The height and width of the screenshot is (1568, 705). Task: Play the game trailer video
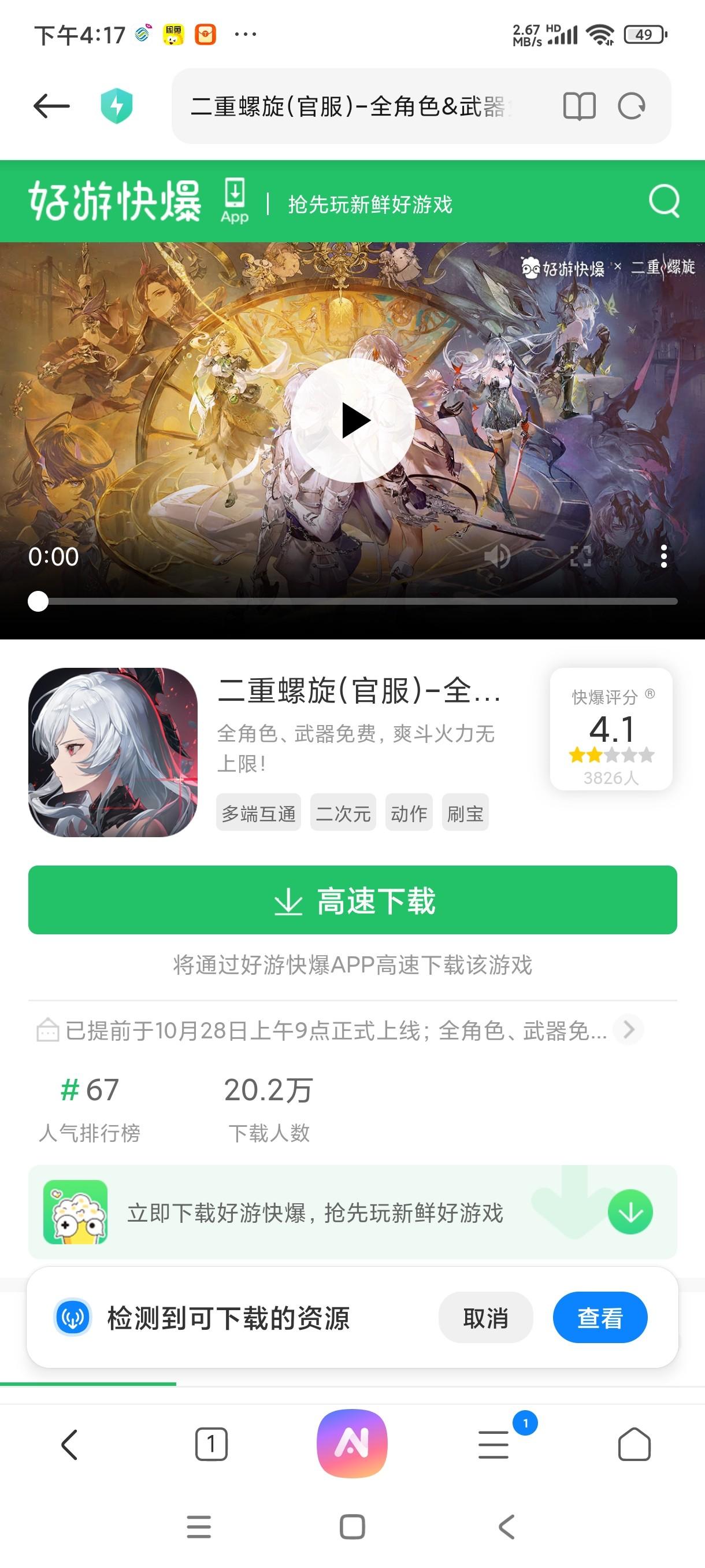pos(353,420)
